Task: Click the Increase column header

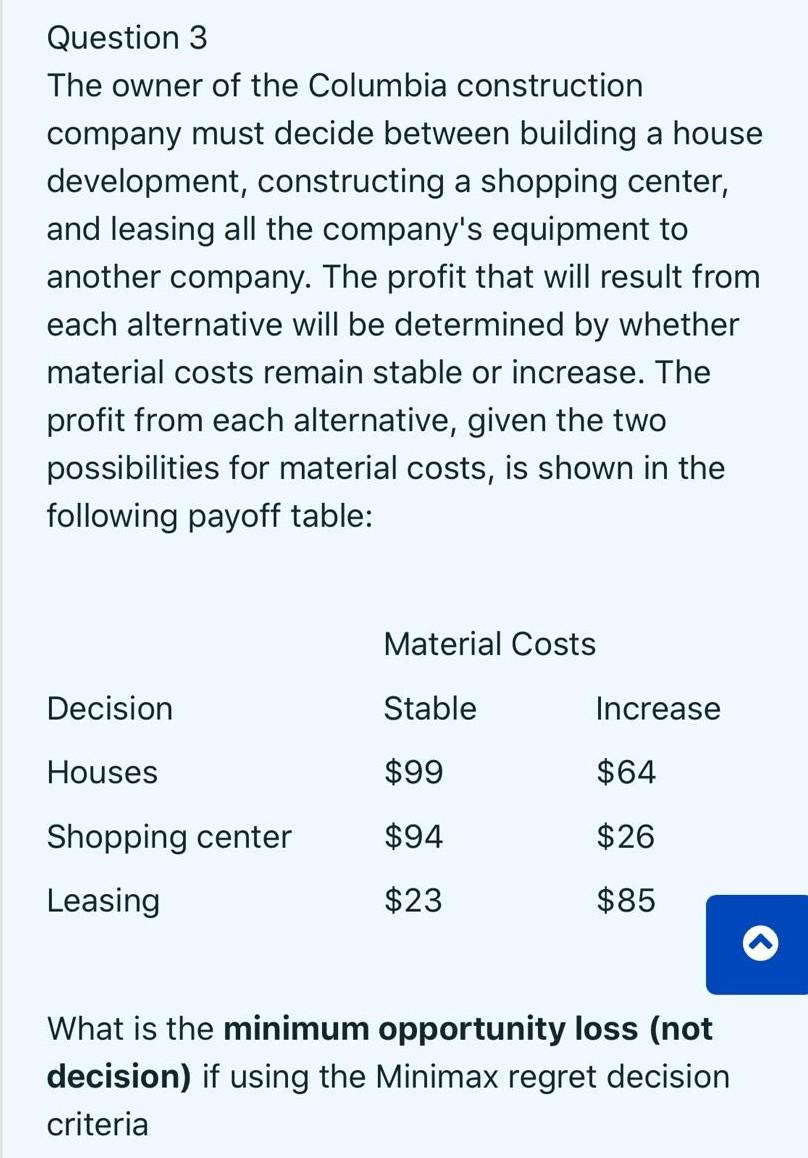Action: (x=657, y=708)
